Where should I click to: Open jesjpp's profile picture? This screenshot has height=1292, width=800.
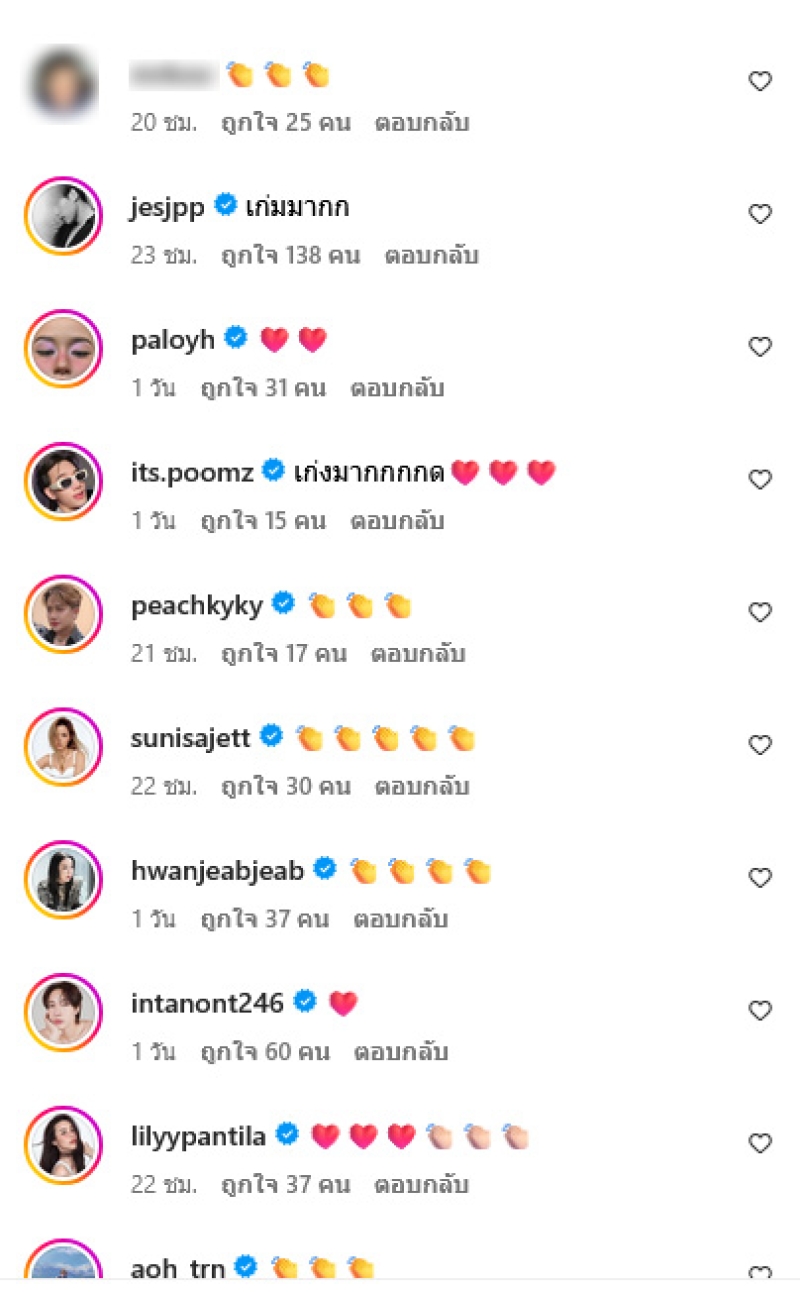(63, 216)
